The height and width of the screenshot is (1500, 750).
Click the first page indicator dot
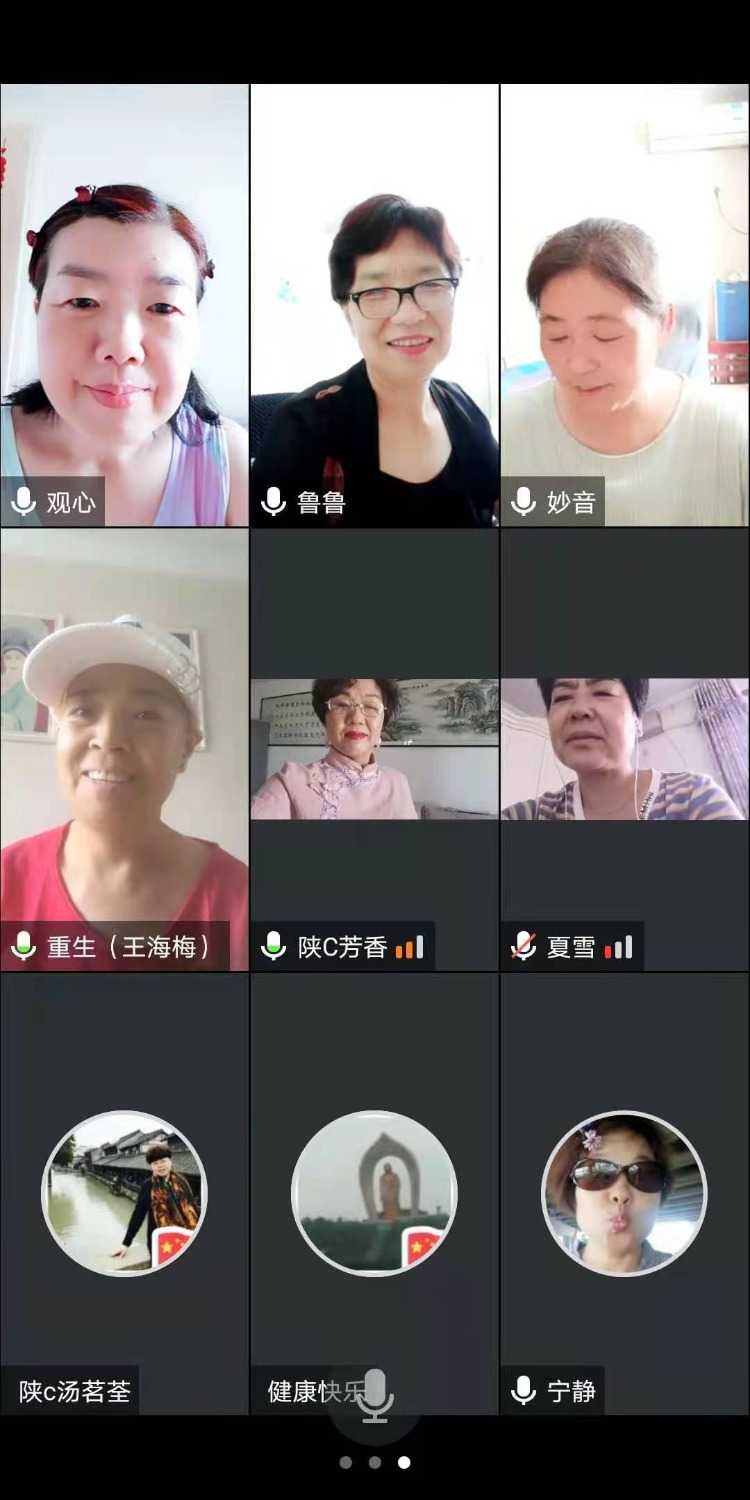[347, 1463]
